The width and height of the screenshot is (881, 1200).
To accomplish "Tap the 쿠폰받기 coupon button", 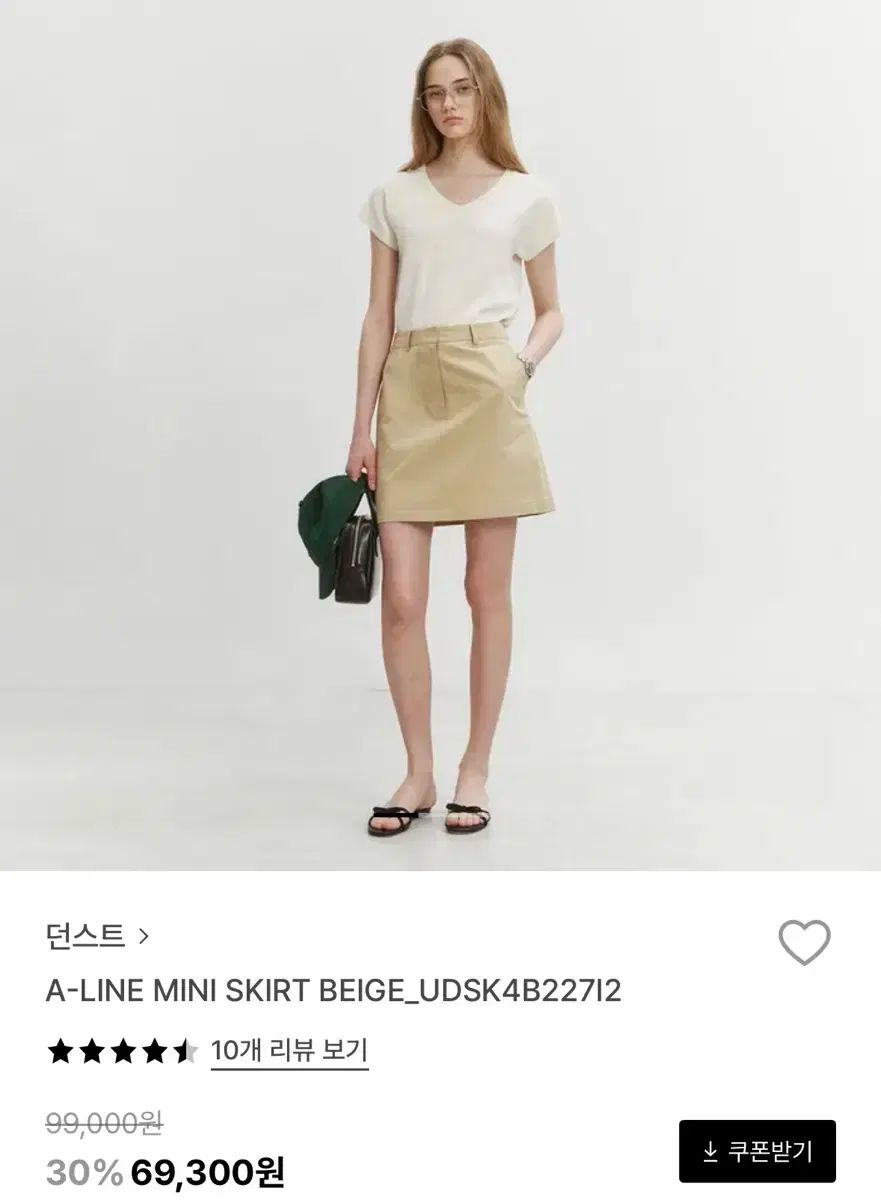I will click(x=757, y=1151).
